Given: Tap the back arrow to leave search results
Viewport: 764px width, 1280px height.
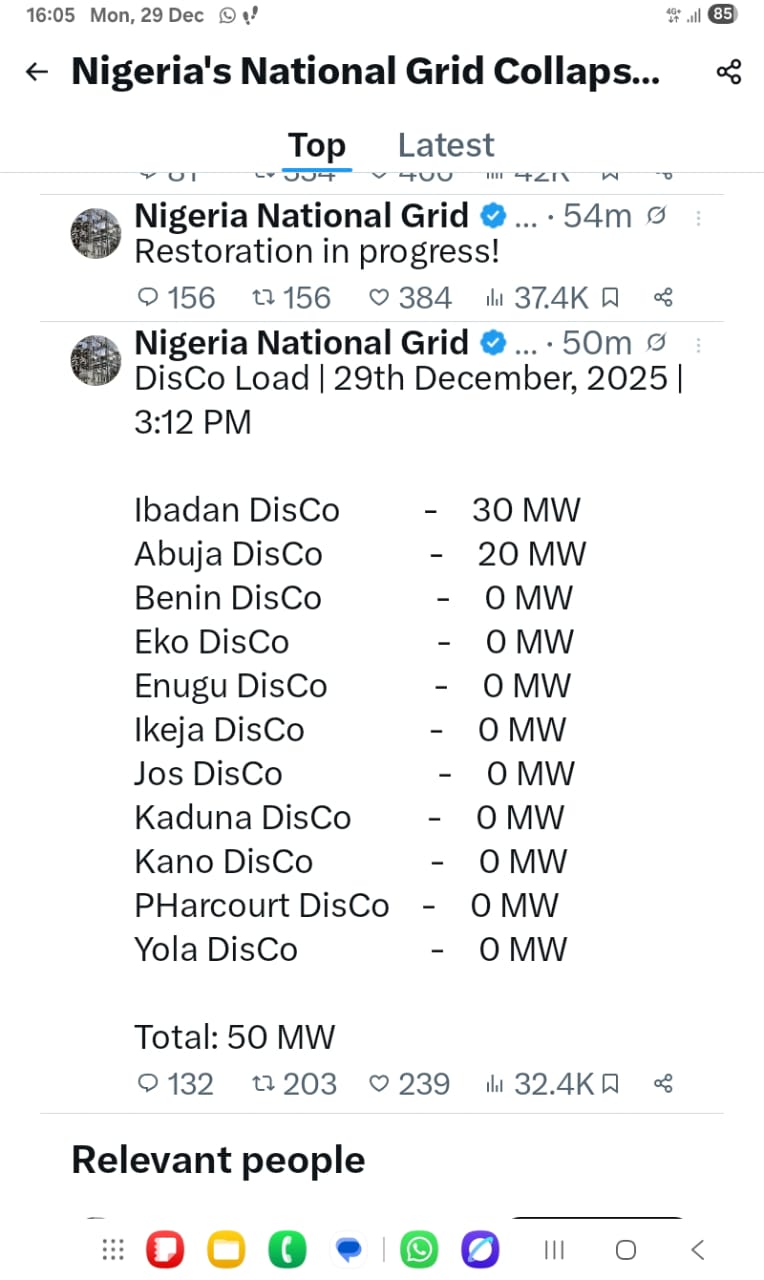Looking at the screenshot, I should pyautogui.click(x=36, y=71).
